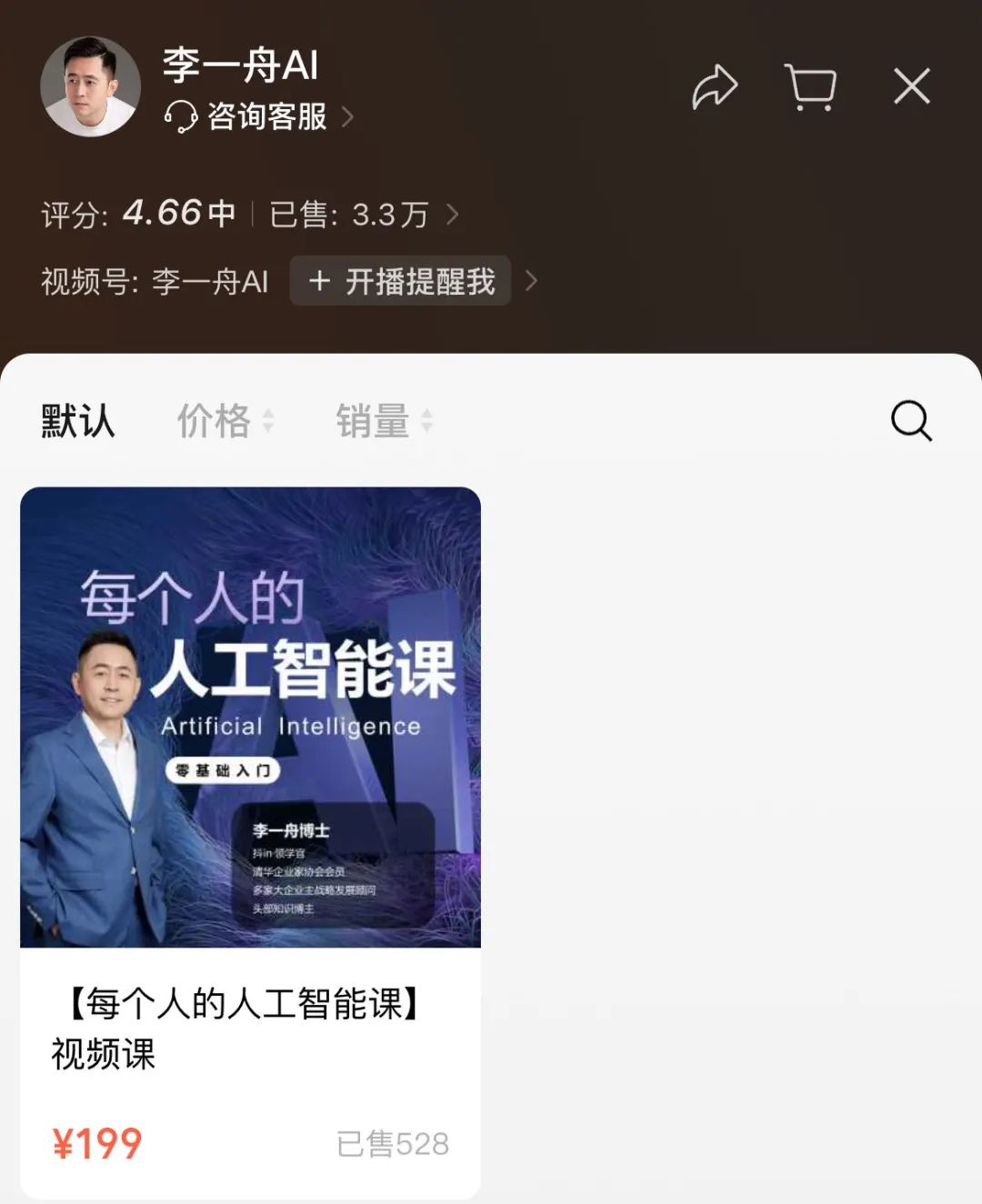
Task: Open the shopping cart
Action: (810, 87)
